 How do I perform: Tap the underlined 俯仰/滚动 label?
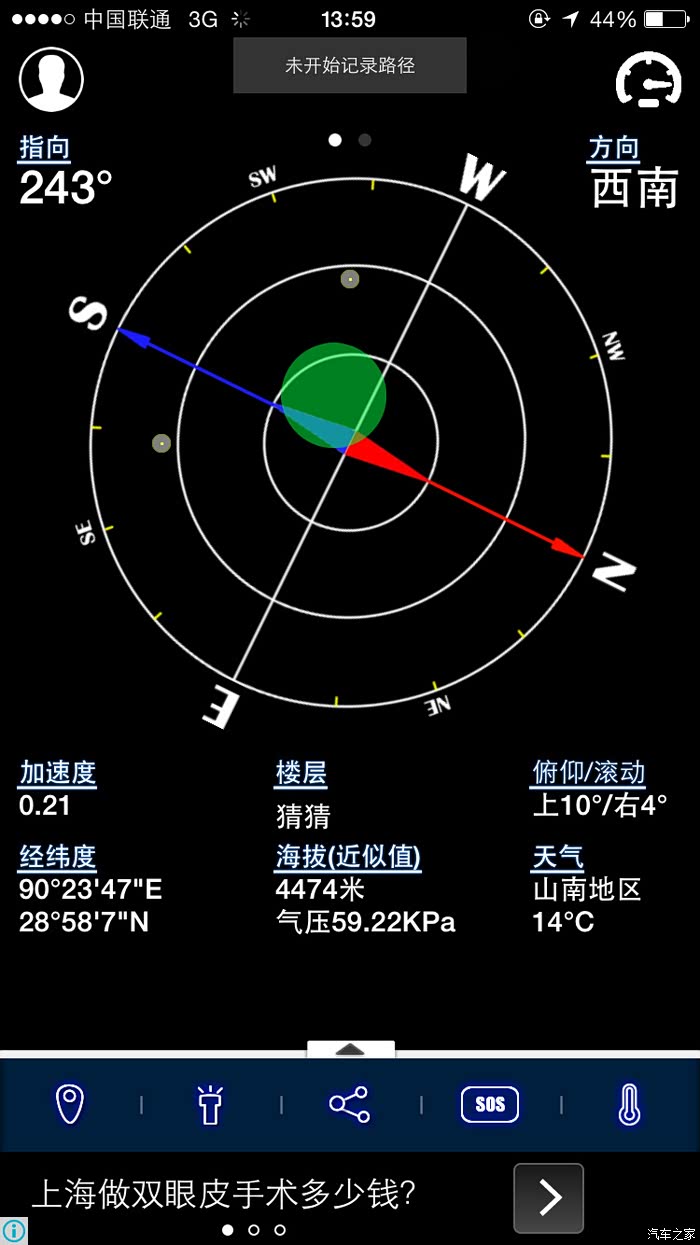click(x=589, y=774)
